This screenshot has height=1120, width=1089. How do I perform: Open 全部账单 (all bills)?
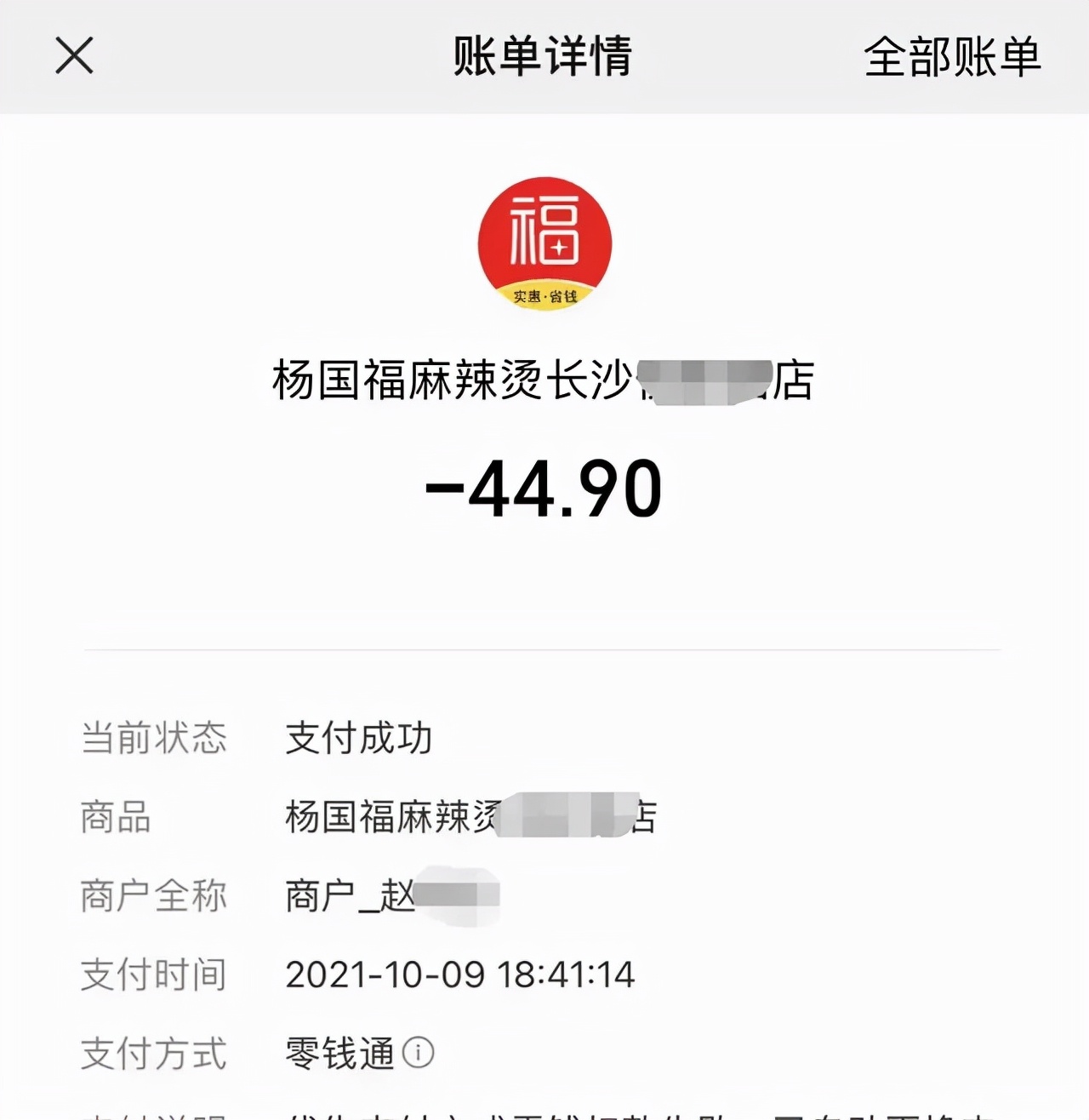[x=952, y=57]
